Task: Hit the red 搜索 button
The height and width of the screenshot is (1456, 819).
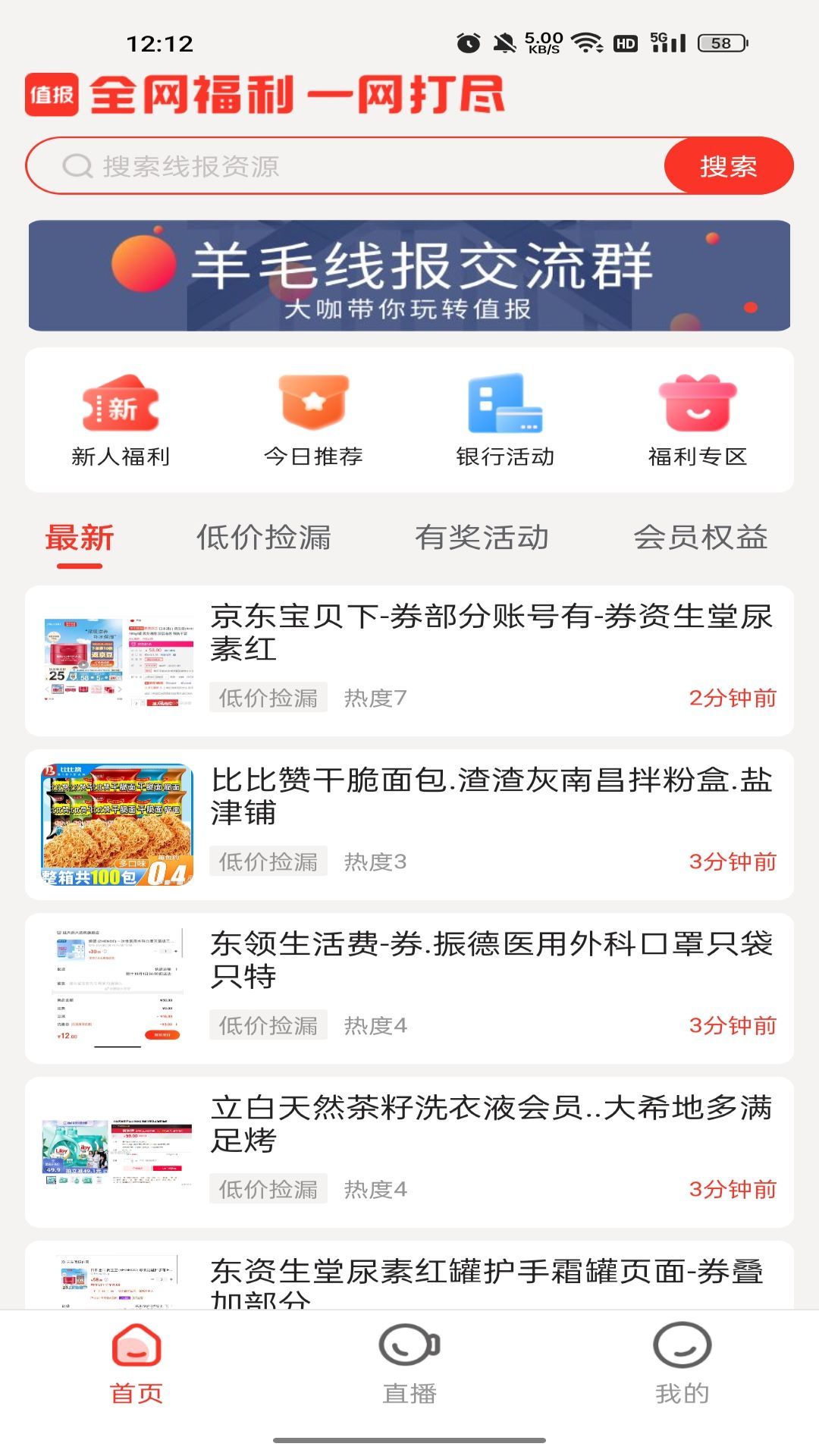Action: [728, 166]
